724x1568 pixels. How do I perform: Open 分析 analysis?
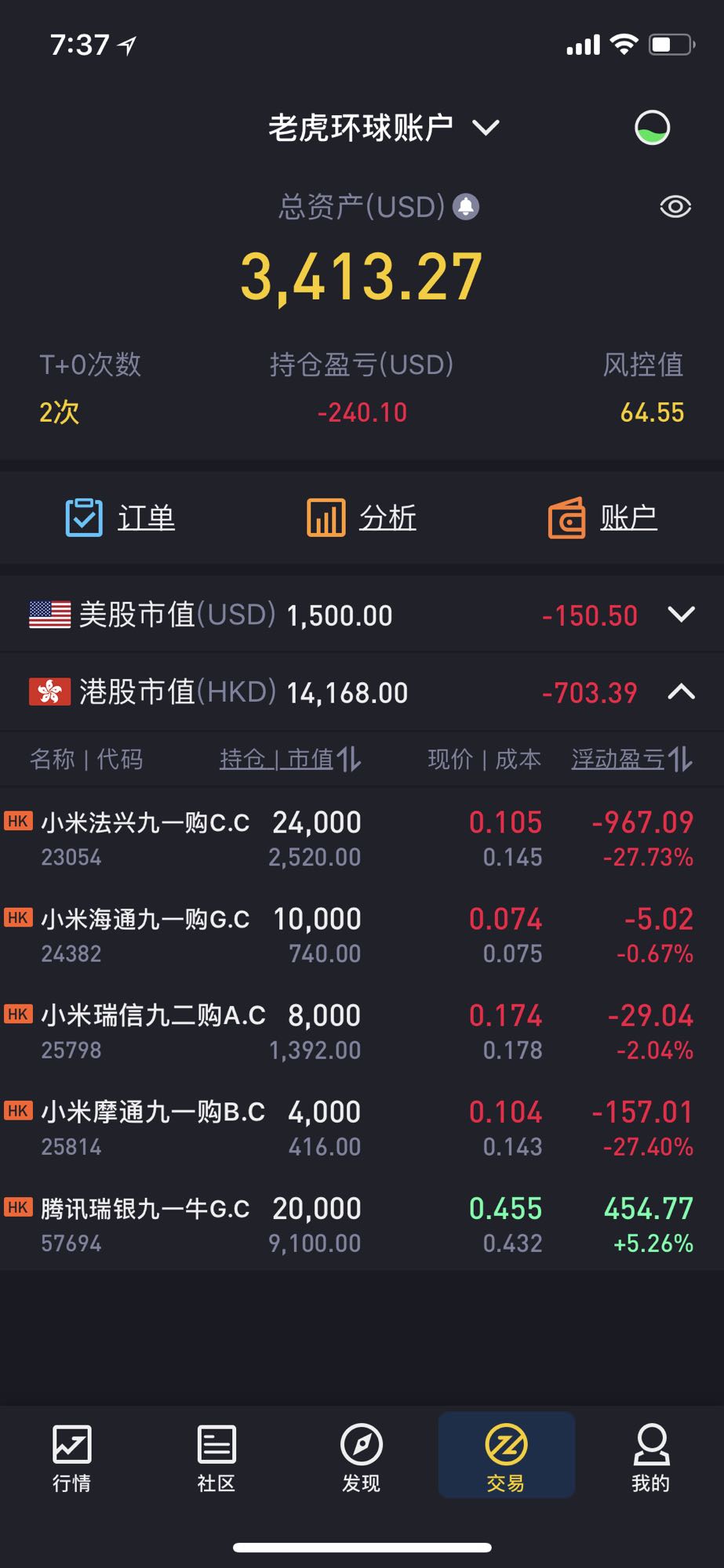pyautogui.click(x=362, y=517)
